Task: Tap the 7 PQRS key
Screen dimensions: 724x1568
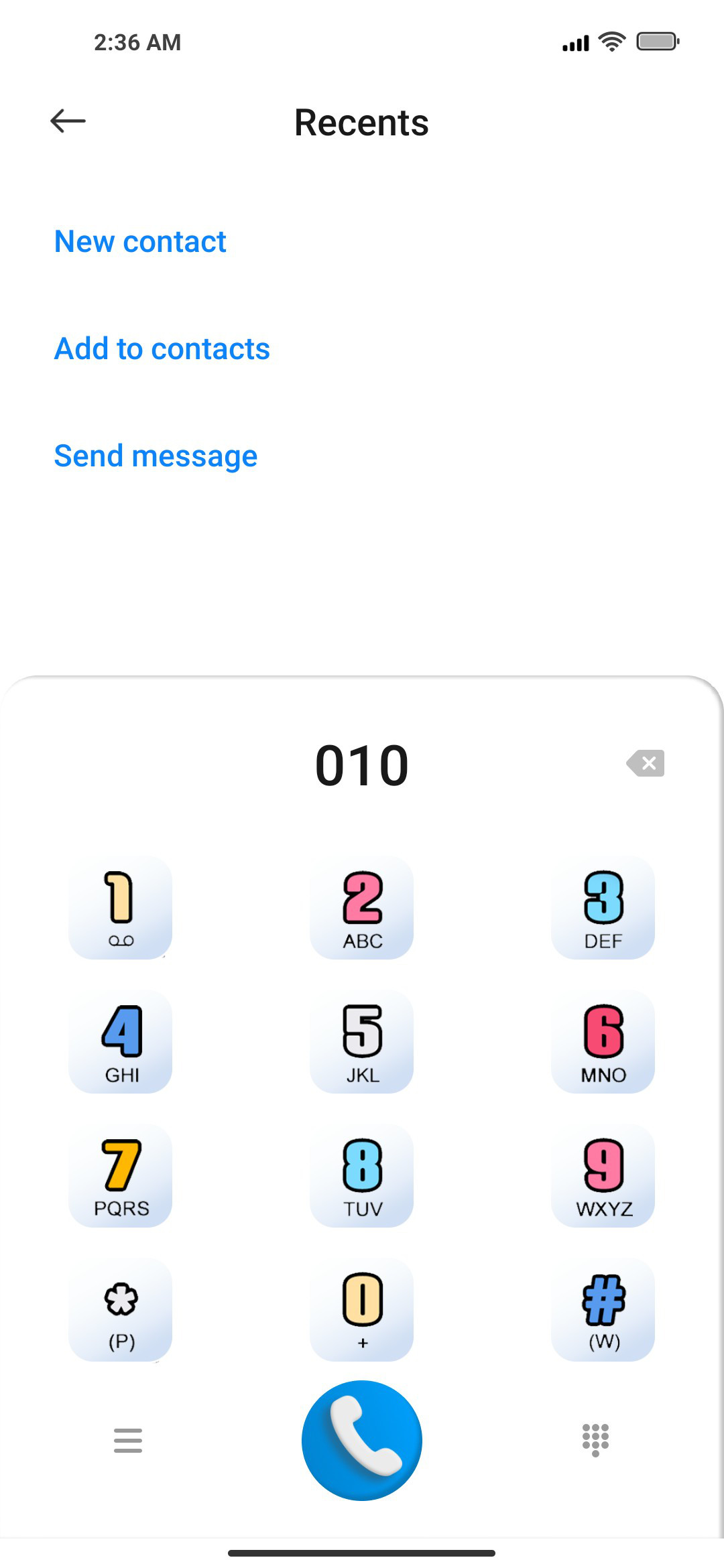Action: point(121,1175)
